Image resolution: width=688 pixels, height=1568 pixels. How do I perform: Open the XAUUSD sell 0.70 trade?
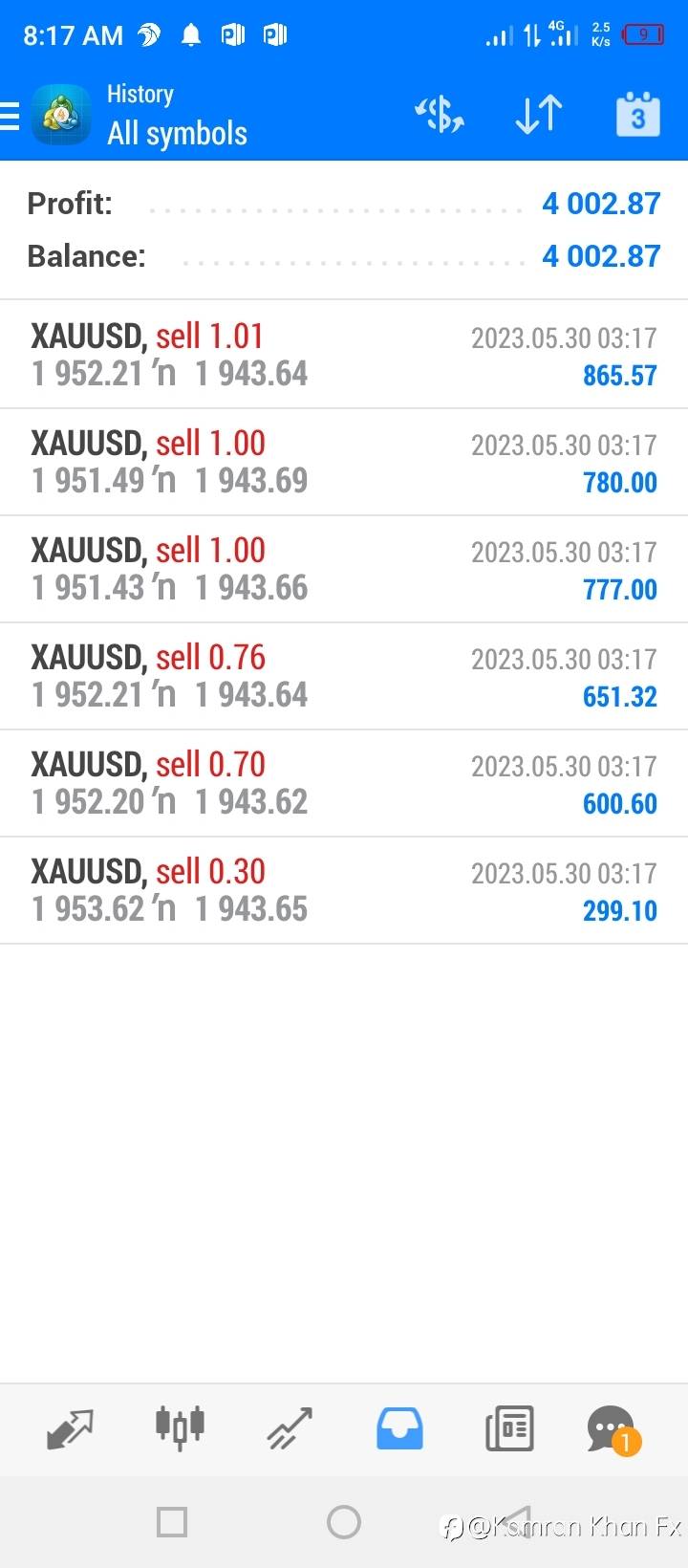[x=344, y=783]
